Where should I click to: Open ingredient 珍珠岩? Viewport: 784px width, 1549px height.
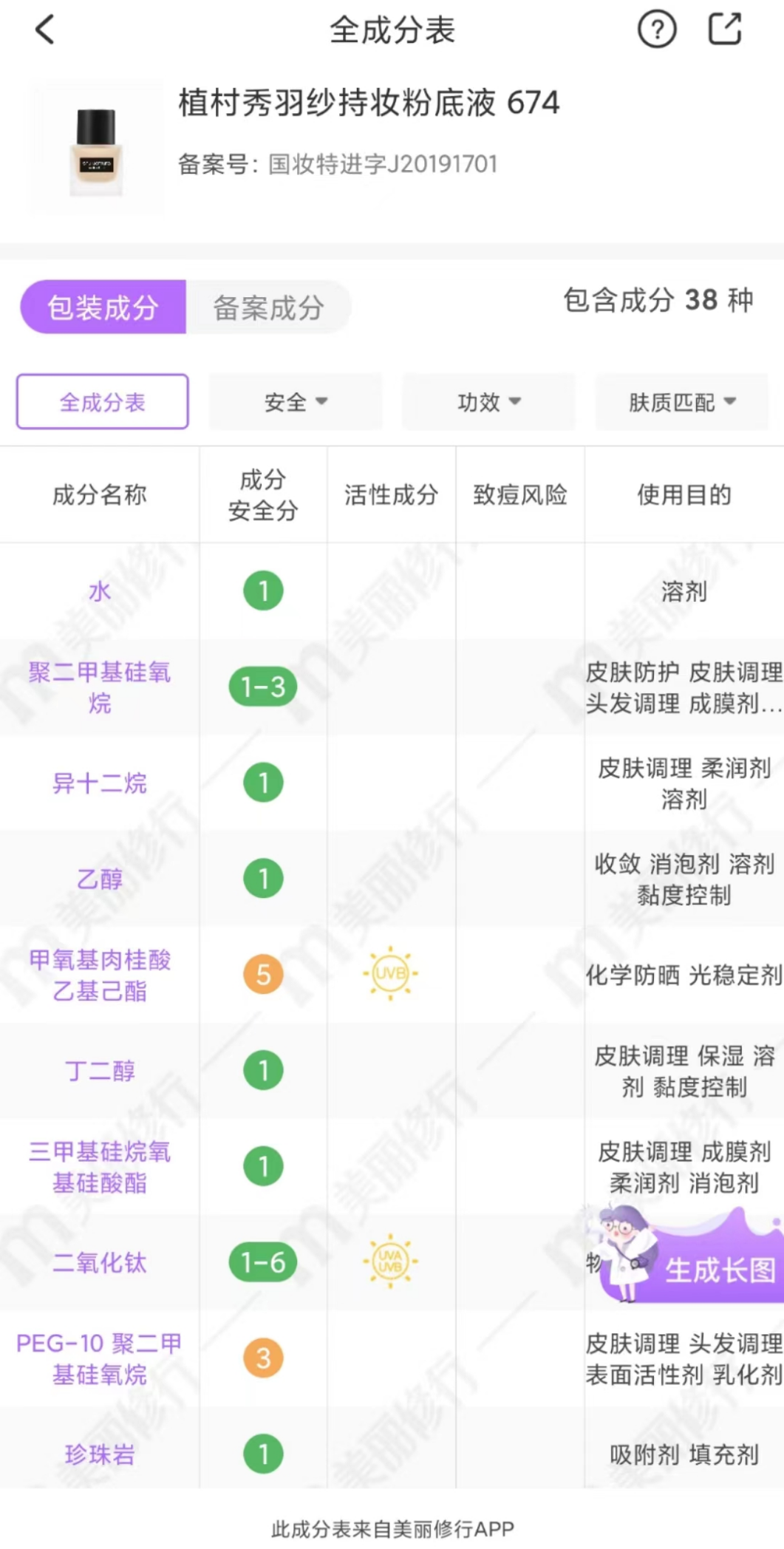tap(100, 1454)
